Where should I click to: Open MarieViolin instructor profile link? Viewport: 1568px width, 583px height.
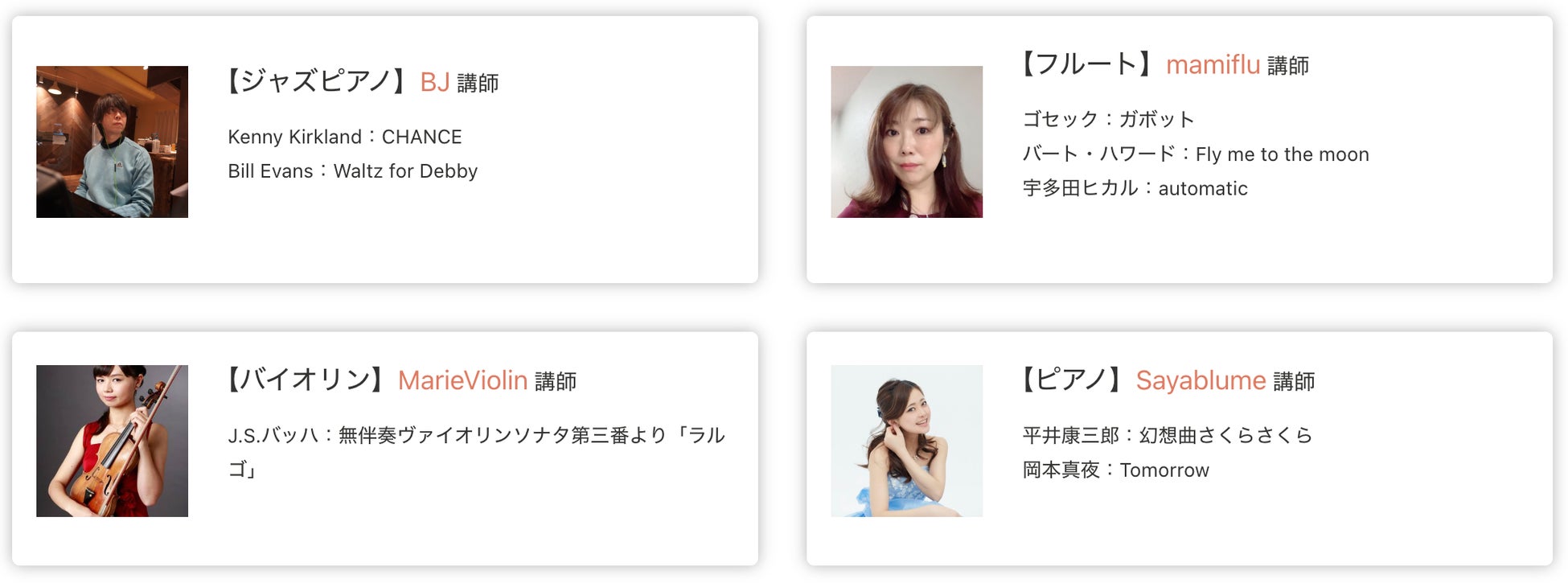(462, 380)
